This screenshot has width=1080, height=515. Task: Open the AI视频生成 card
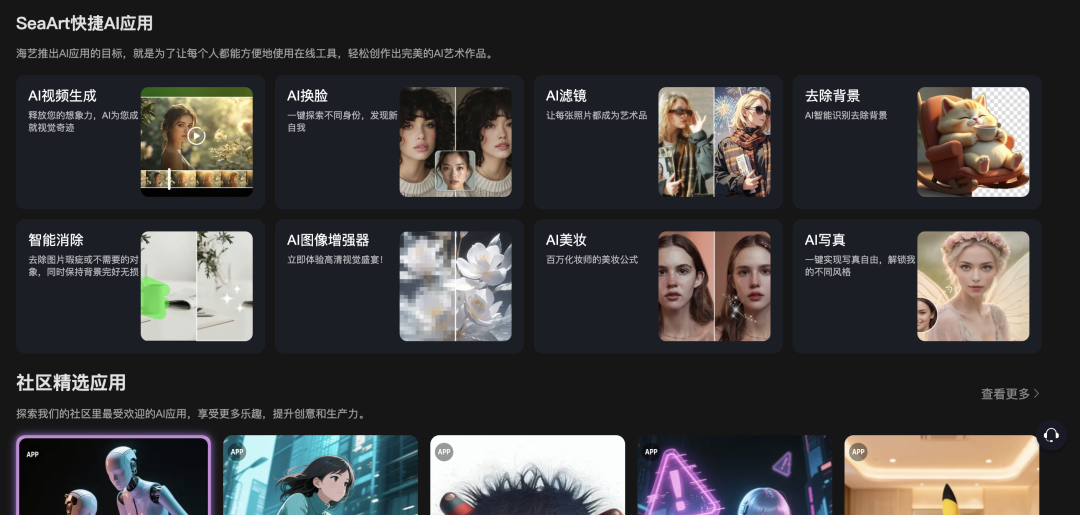(x=140, y=141)
